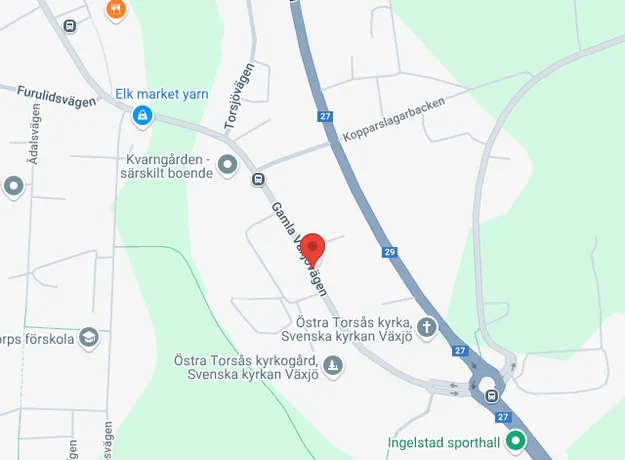
Task: Open the Elk market yarn shop marker
Action: [x=143, y=117]
